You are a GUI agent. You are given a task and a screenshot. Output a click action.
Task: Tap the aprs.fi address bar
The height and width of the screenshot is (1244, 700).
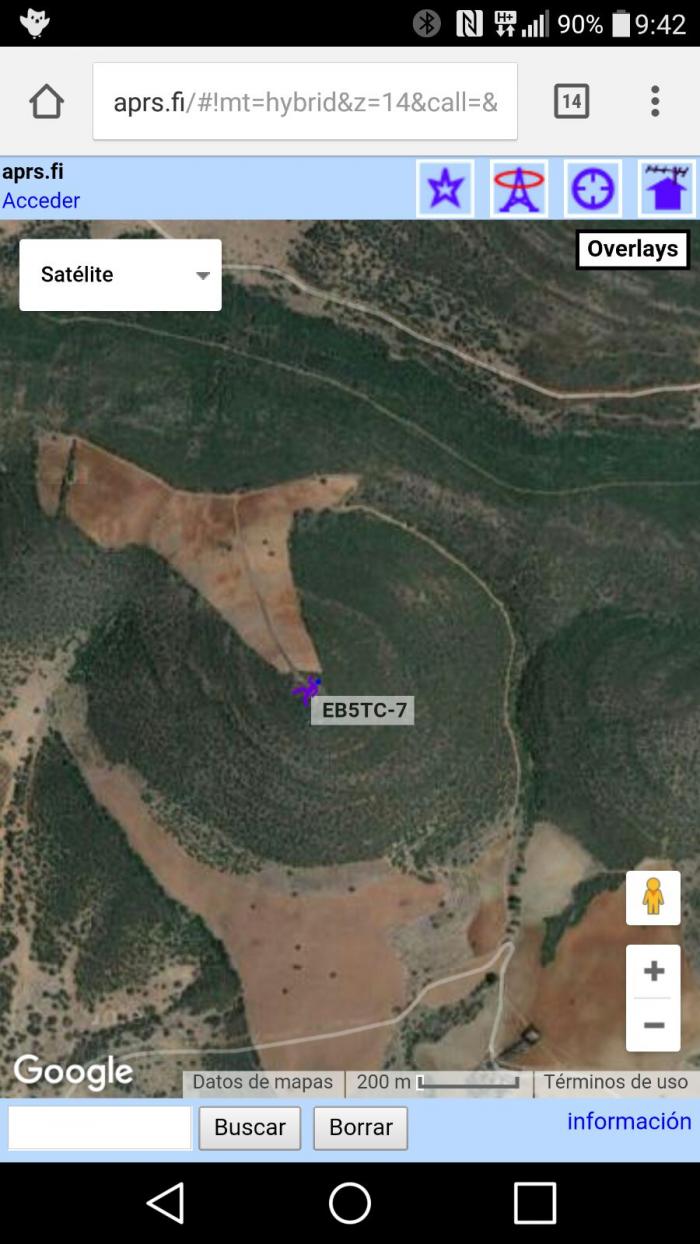click(305, 101)
